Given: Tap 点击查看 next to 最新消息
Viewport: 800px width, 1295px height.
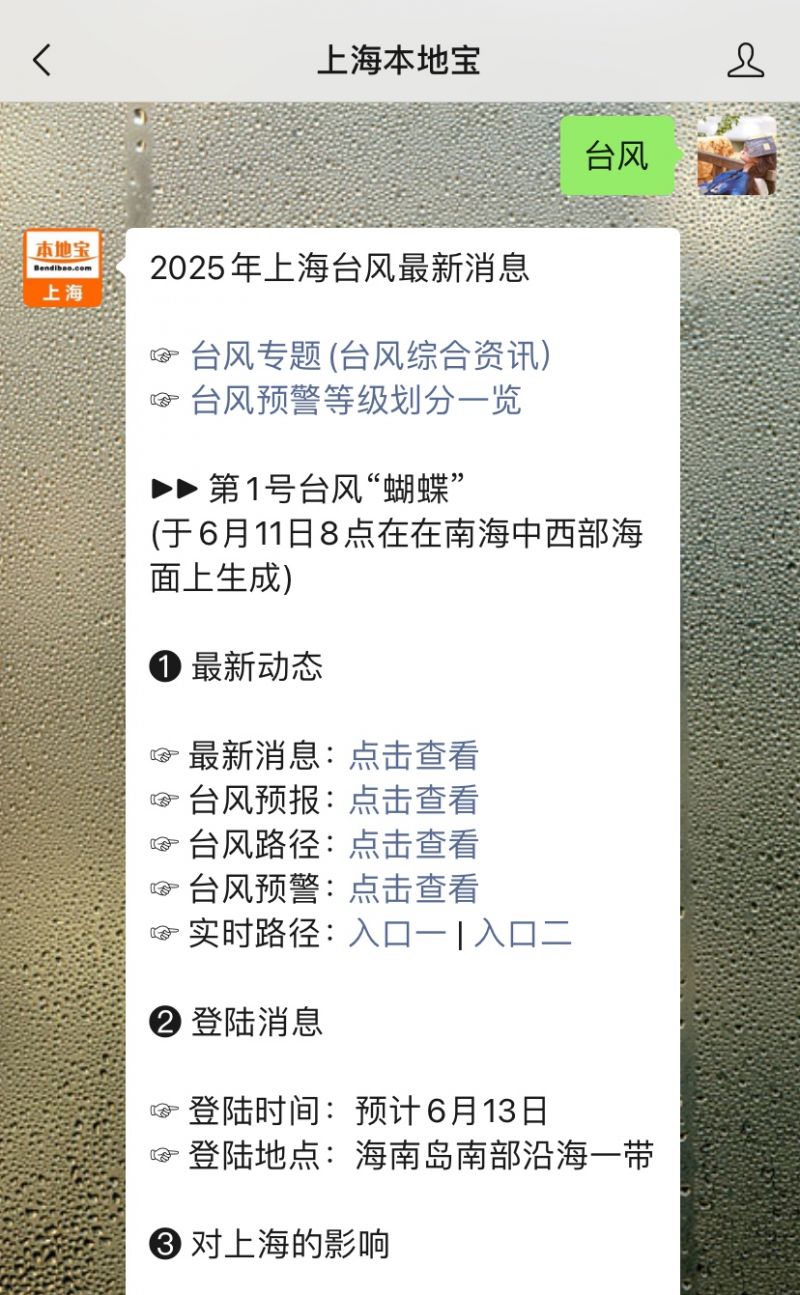Looking at the screenshot, I should click(414, 755).
